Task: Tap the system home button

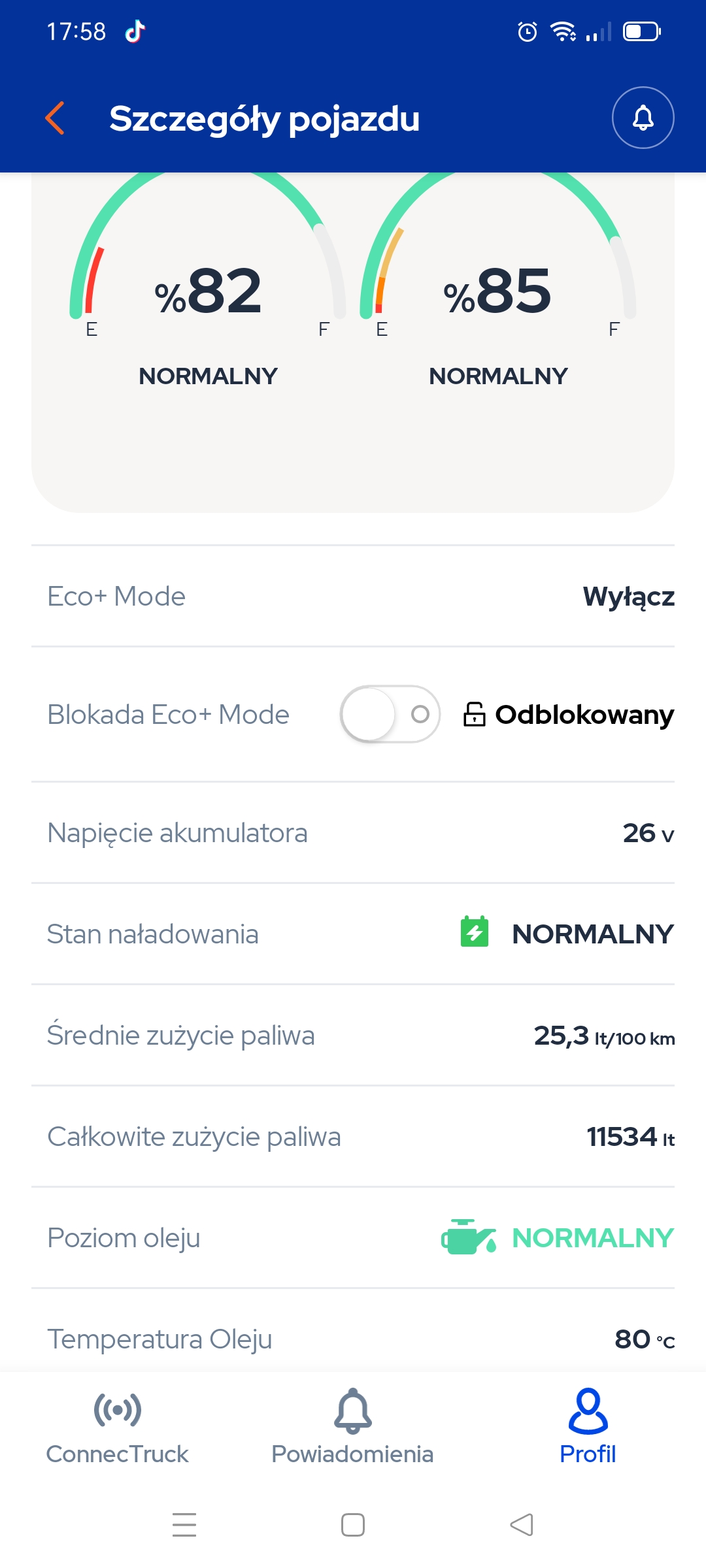Action: point(353,1525)
